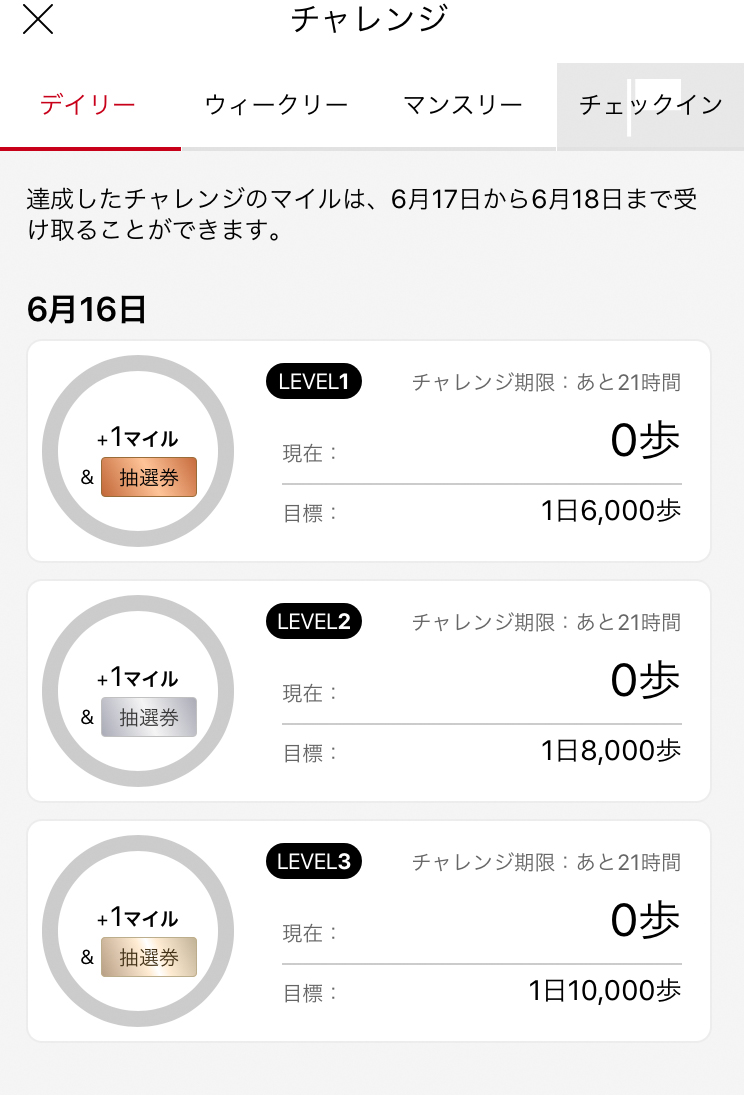The image size is (744, 1095).
Task: Tap the silver 抽選券 ticket on LEVEL2 card
Action: coord(148,717)
